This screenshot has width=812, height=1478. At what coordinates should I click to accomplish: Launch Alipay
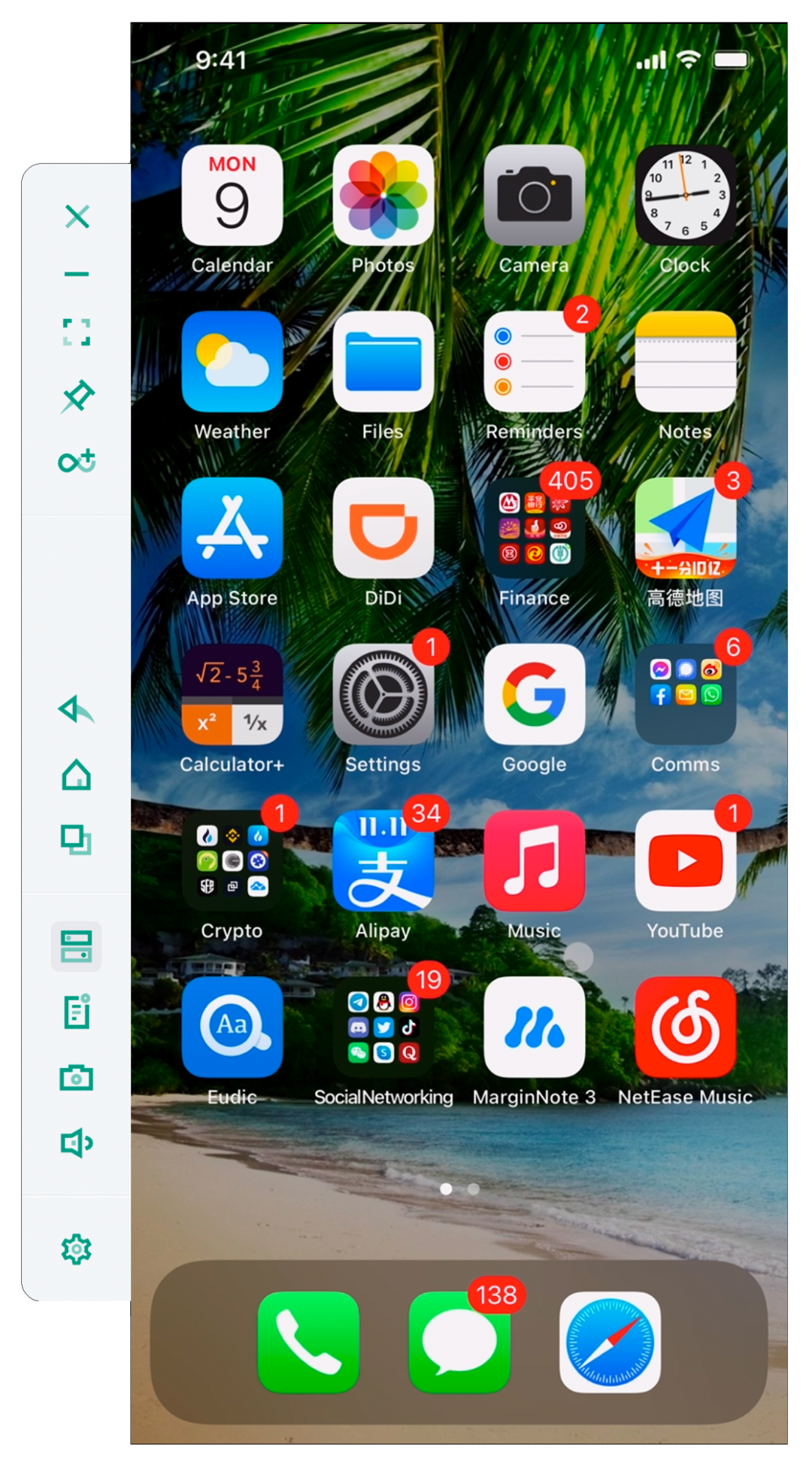coord(383,860)
